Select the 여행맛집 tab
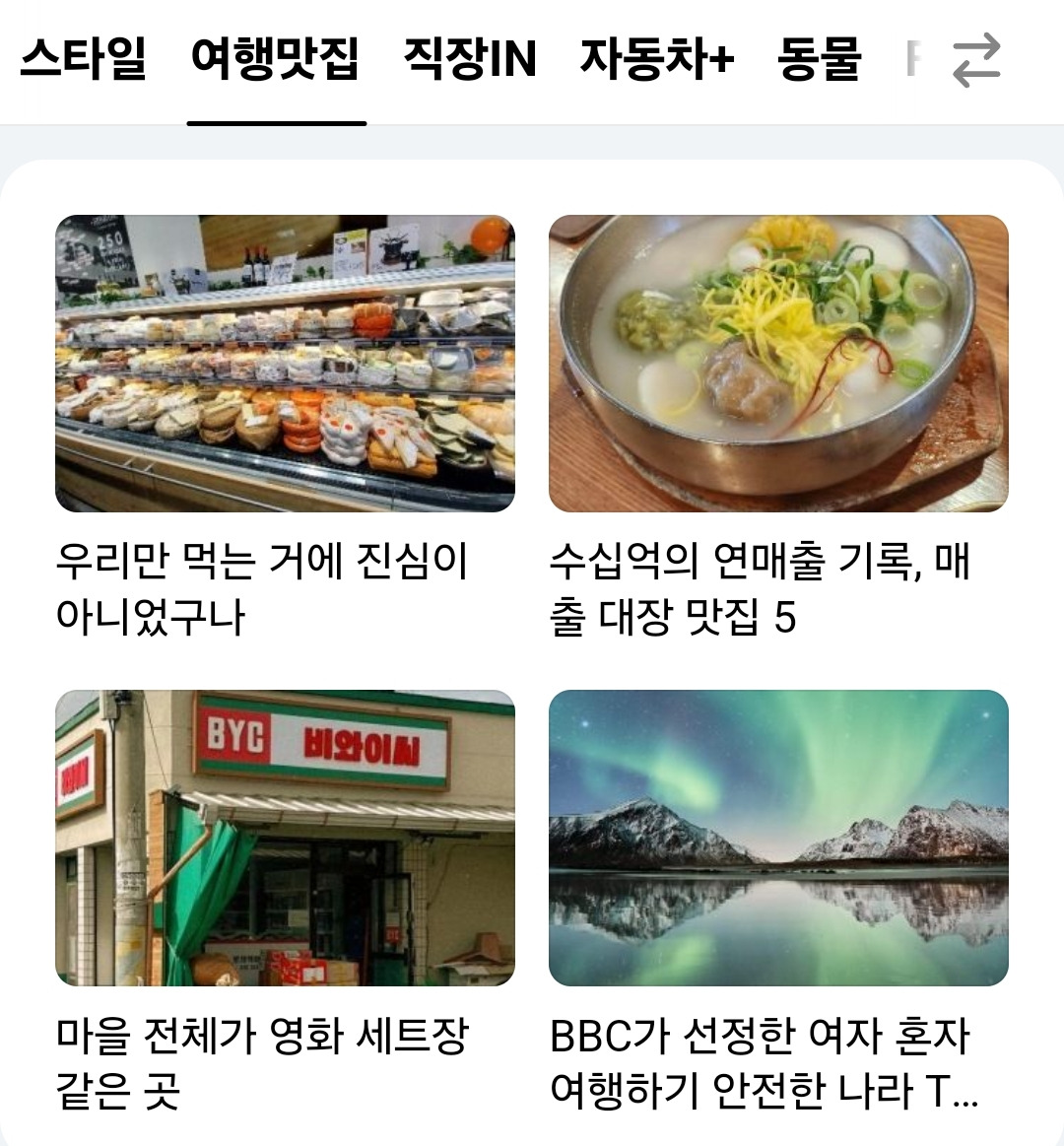Viewport: 1064px width, 1146px height. (x=276, y=59)
